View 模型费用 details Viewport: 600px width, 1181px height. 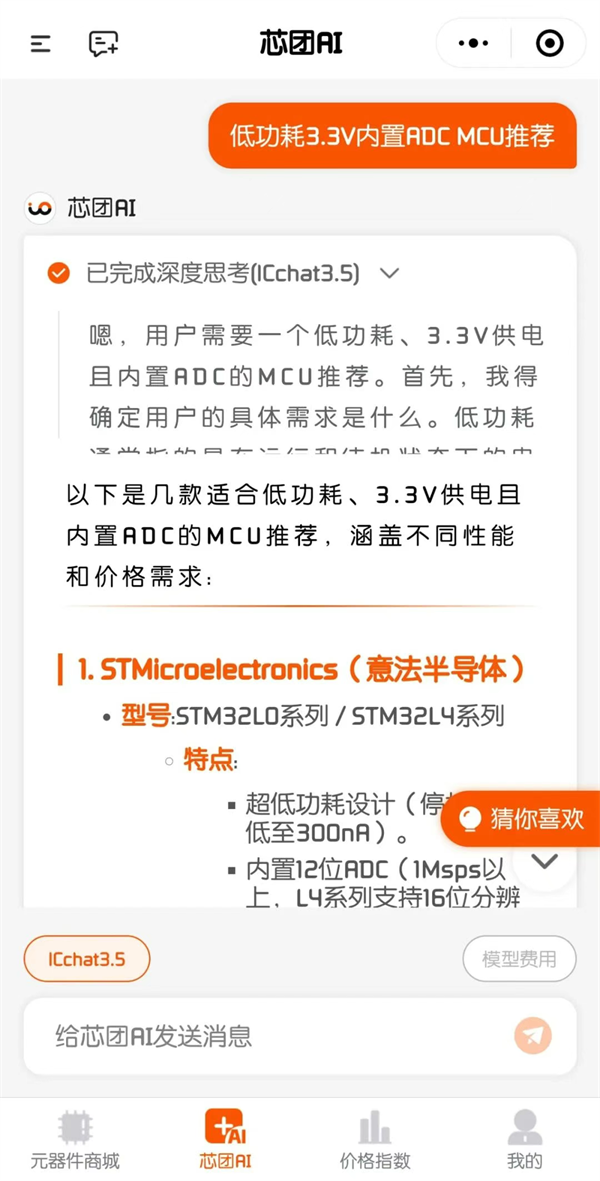pyautogui.click(x=519, y=960)
